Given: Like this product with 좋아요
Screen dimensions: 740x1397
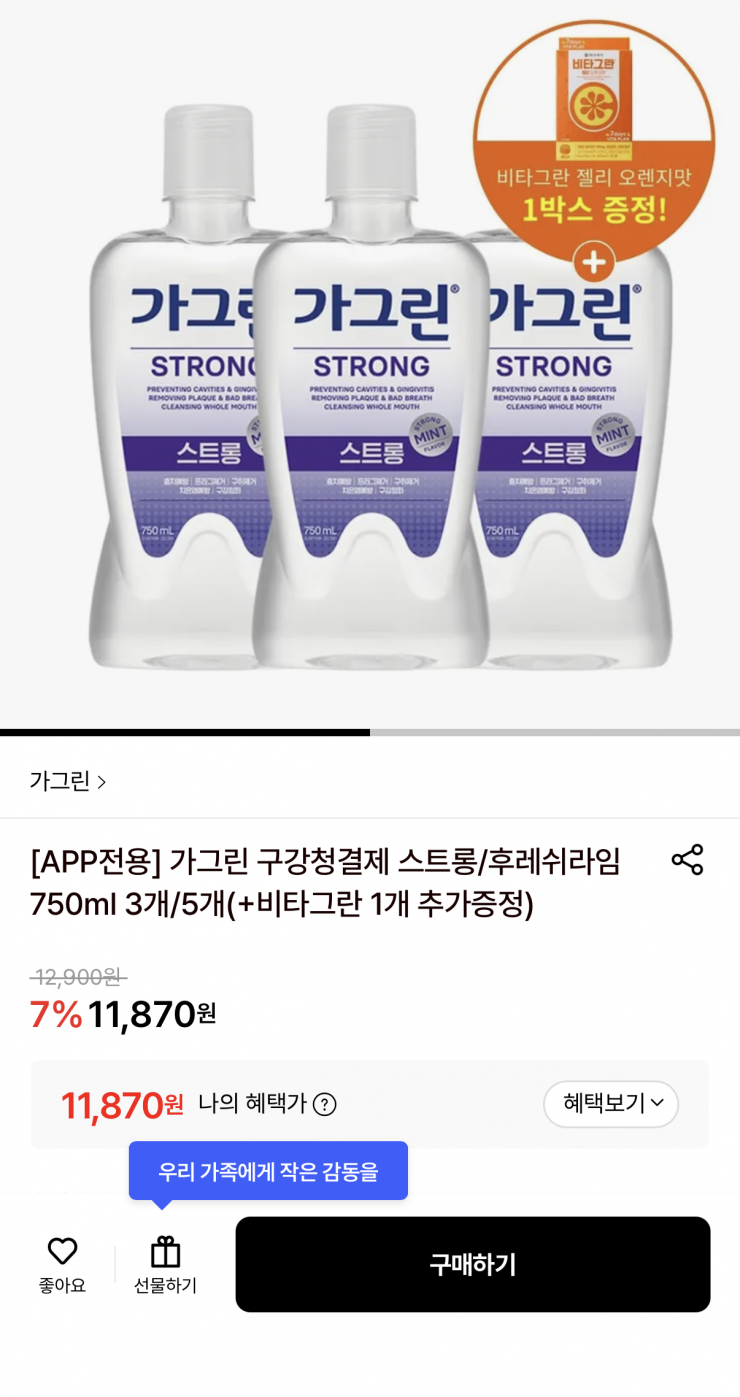Looking at the screenshot, I should point(62,1263).
